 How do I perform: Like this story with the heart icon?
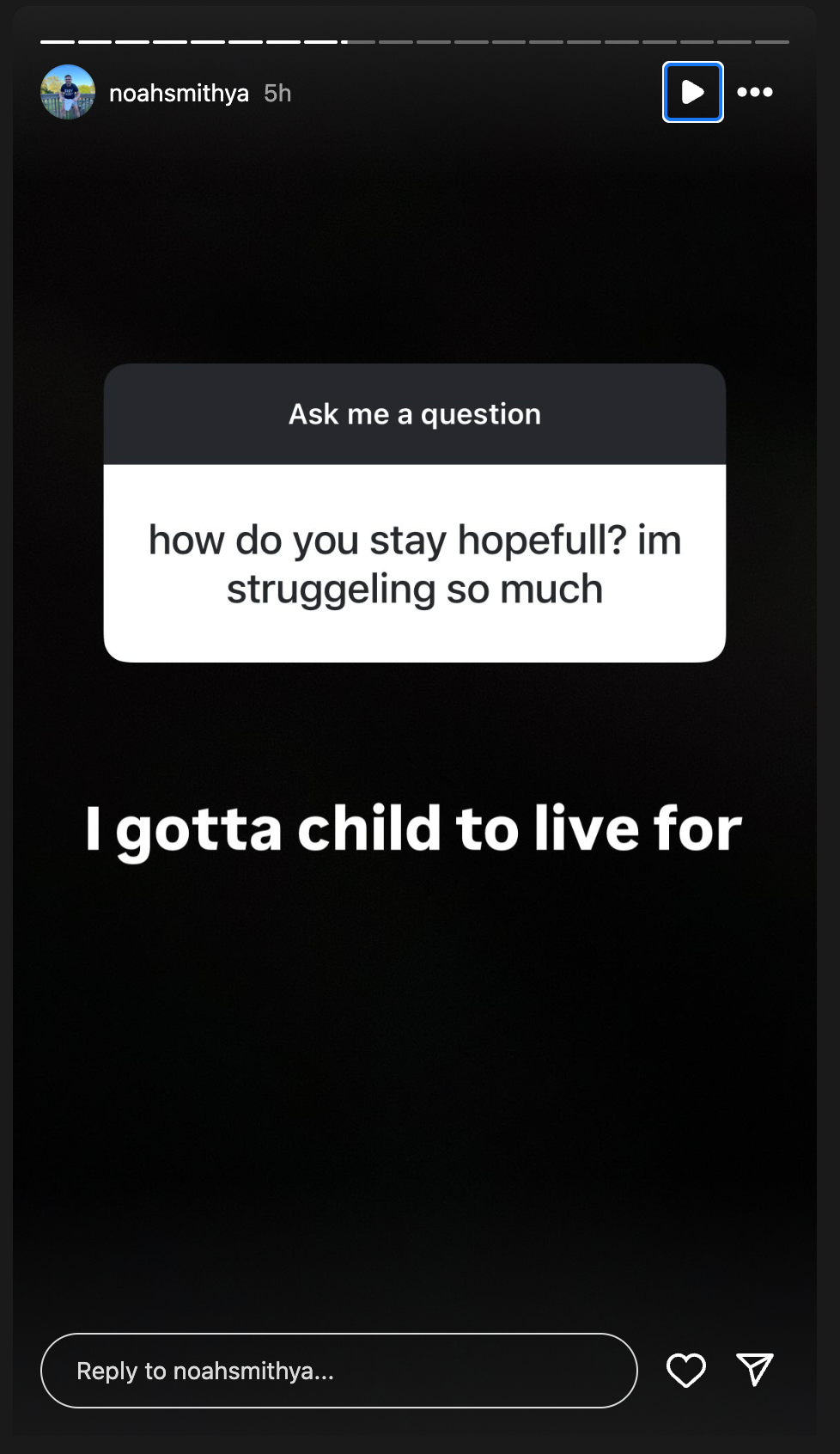[686, 1370]
